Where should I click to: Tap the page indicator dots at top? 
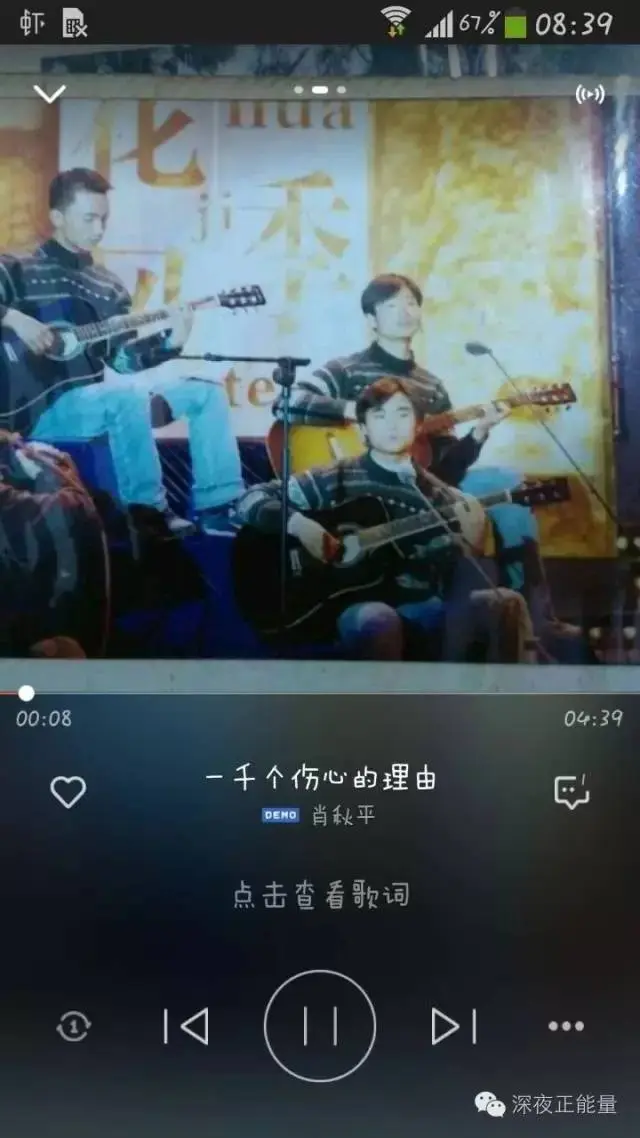(x=320, y=90)
